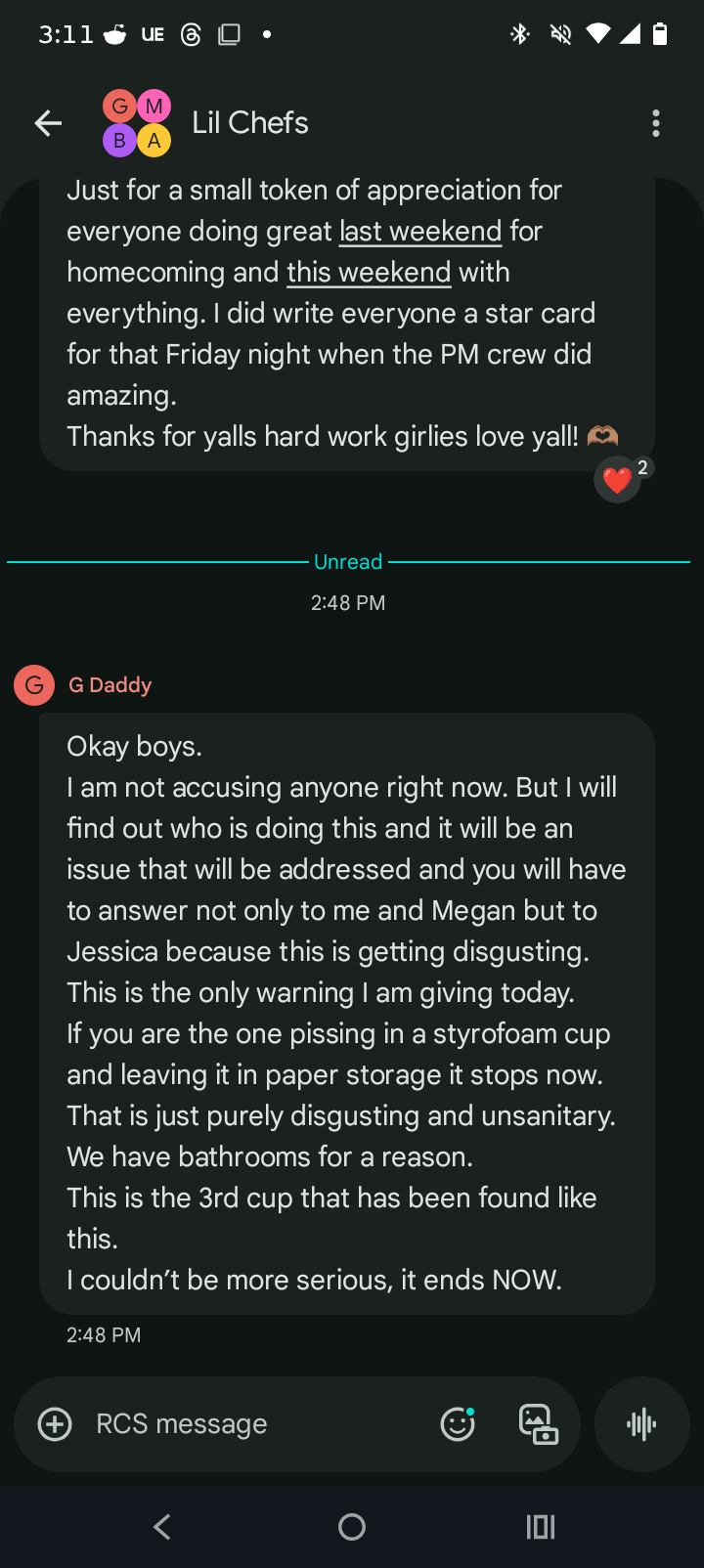This screenshot has width=704, height=1568.
Task: Open the recent apps view
Action: click(x=541, y=1527)
